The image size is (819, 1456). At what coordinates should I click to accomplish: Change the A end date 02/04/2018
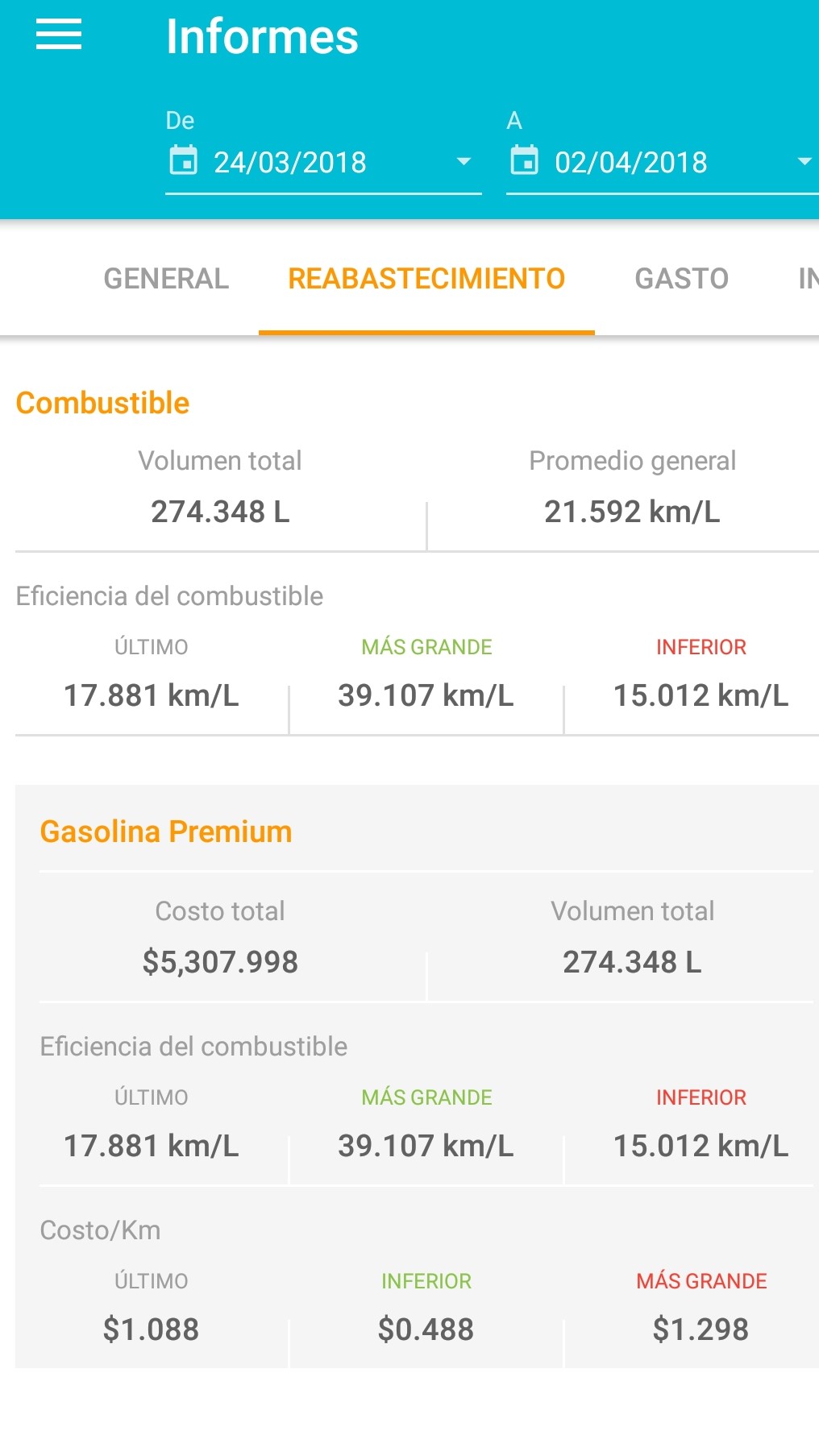point(663,162)
